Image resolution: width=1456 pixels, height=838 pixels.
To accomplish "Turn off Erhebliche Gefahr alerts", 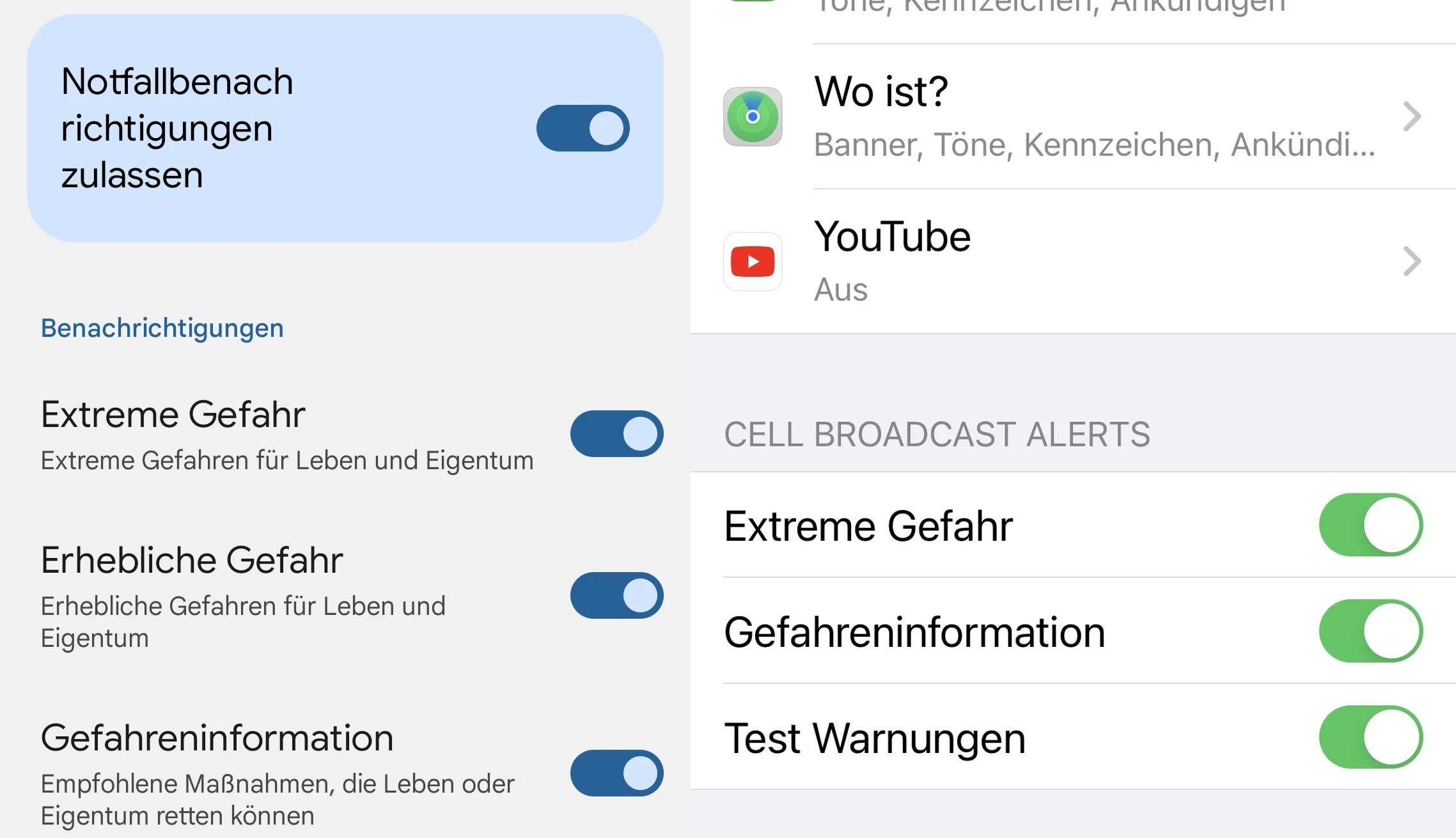I will (x=616, y=596).
